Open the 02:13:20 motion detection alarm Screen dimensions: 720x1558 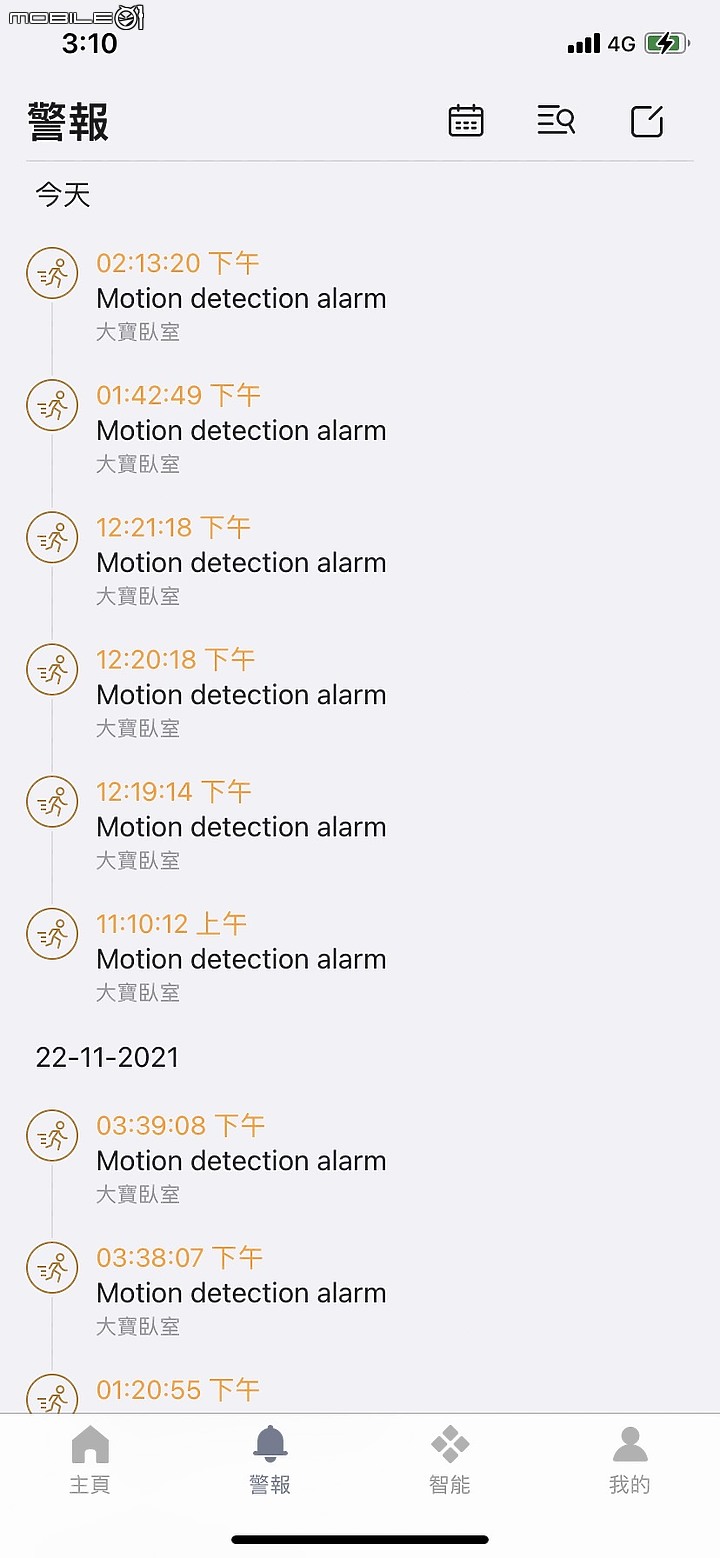point(240,297)
